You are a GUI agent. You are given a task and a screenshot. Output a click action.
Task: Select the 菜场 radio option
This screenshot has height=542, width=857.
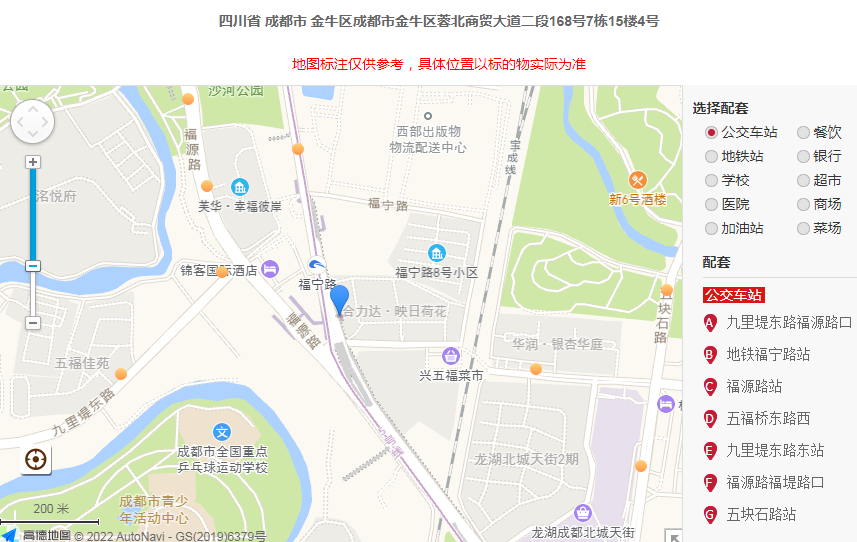[x=803, y=228]
